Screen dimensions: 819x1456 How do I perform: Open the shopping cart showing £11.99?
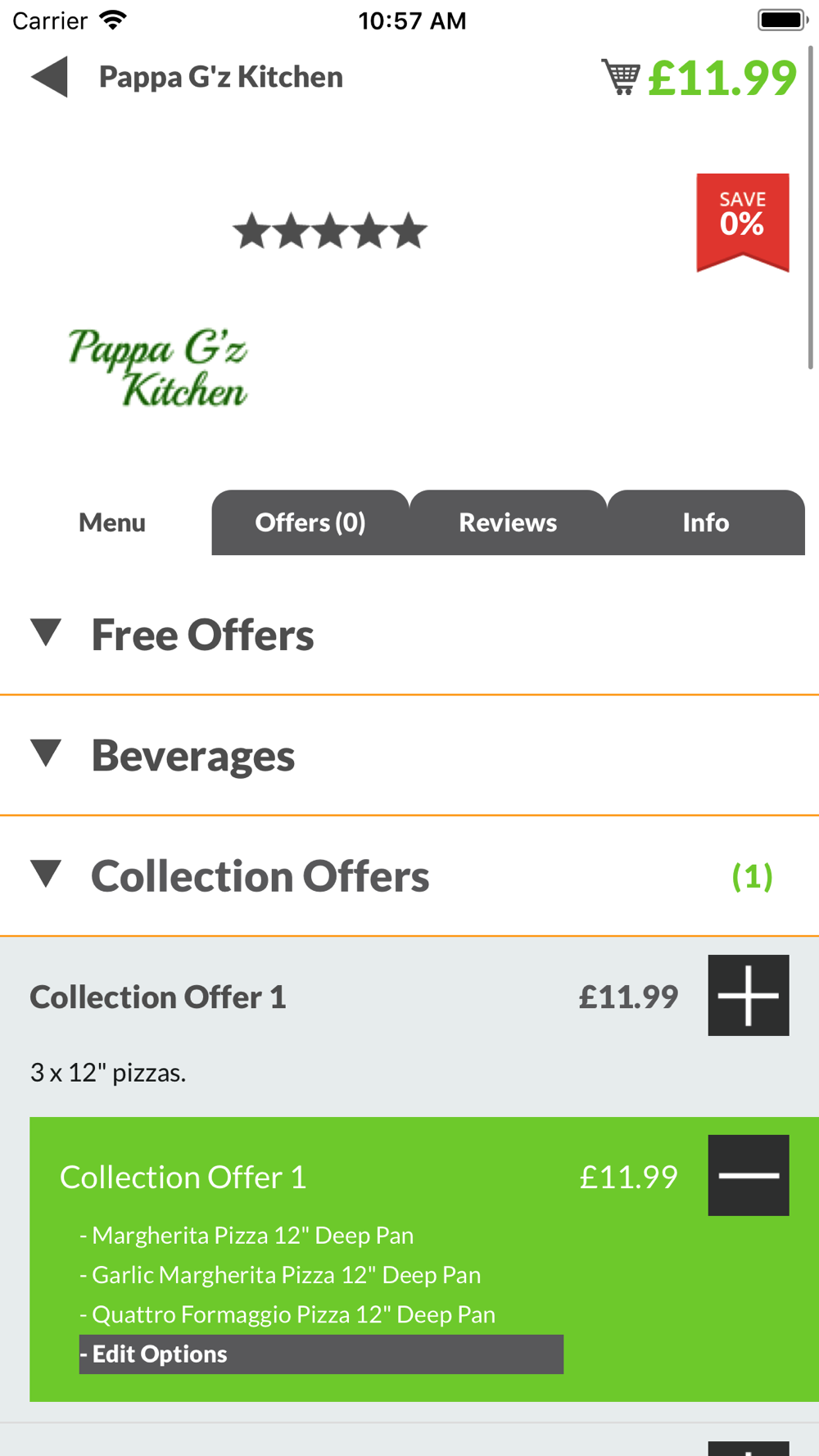click(x=699, y=78)
